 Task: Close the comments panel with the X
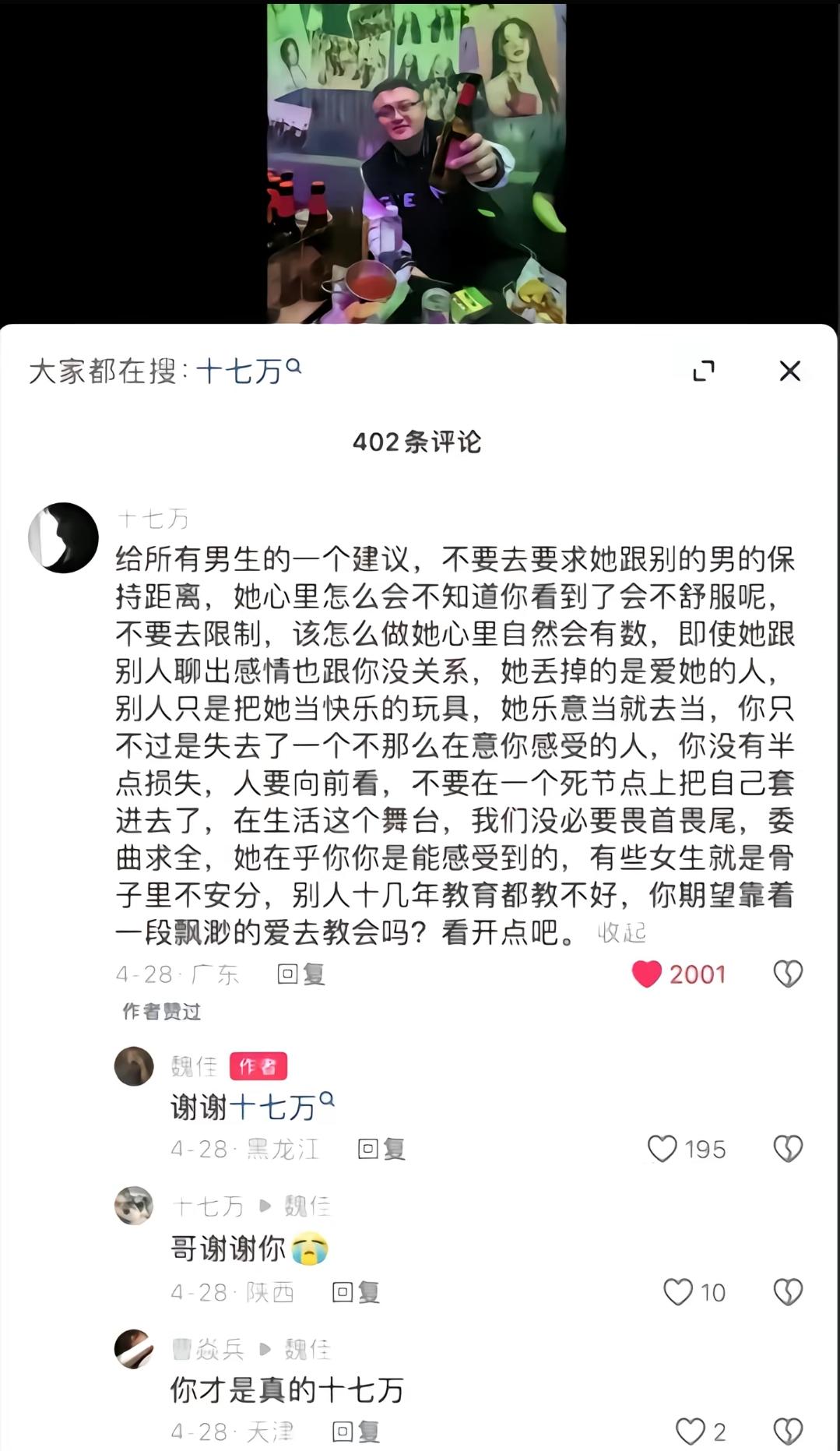pyautogui.click(x=791, y=371)
